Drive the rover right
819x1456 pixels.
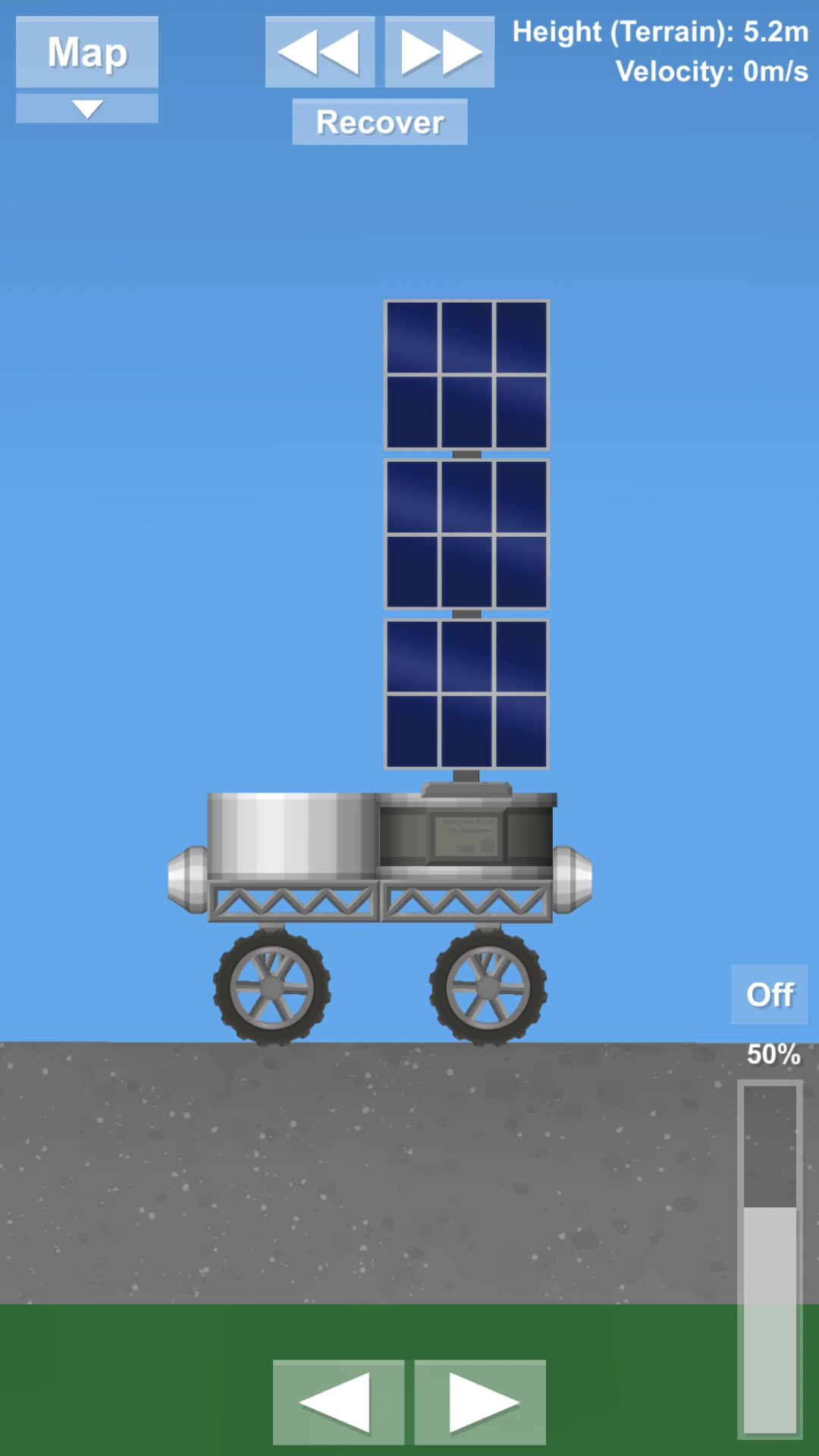480,1402
